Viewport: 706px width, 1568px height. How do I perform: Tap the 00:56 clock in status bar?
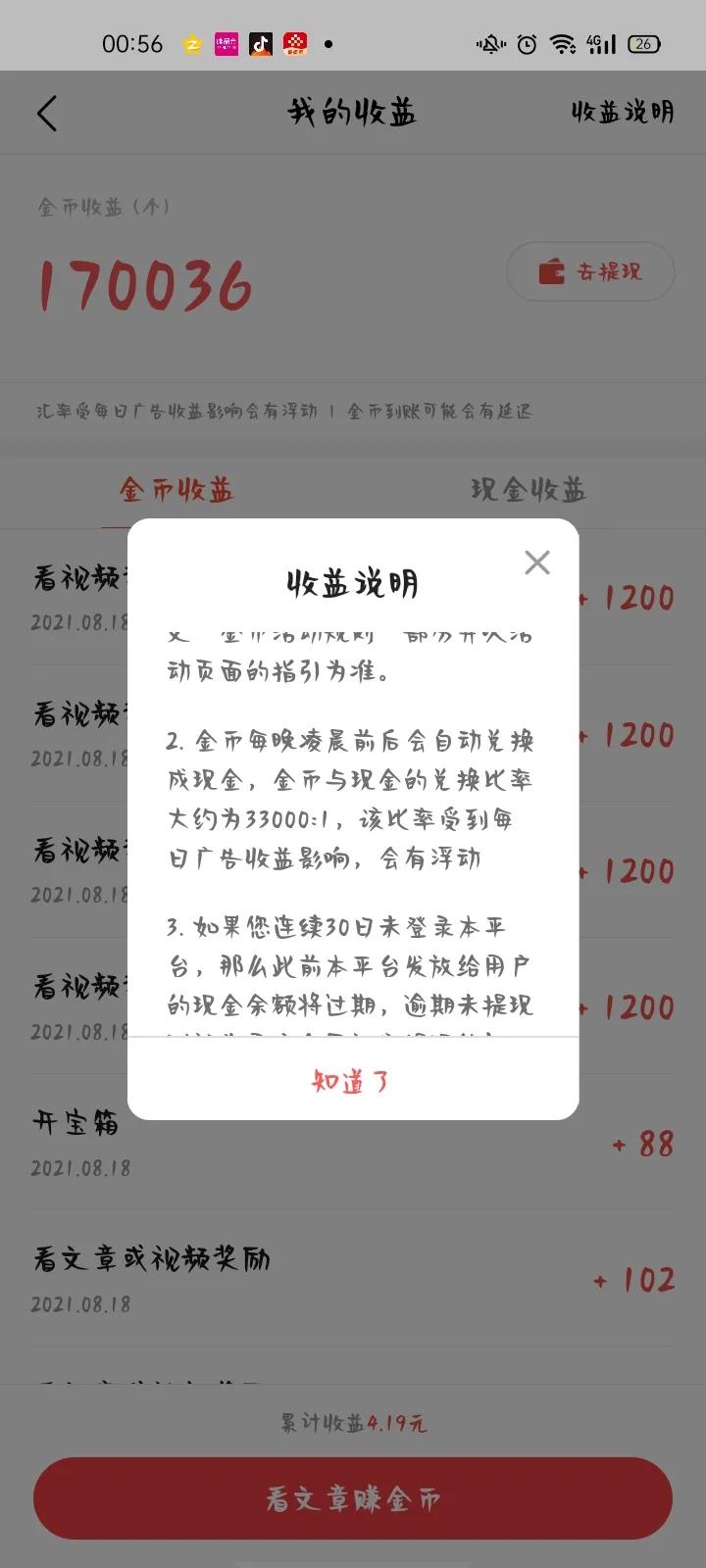pyautogui.click(x=134, y=44)
